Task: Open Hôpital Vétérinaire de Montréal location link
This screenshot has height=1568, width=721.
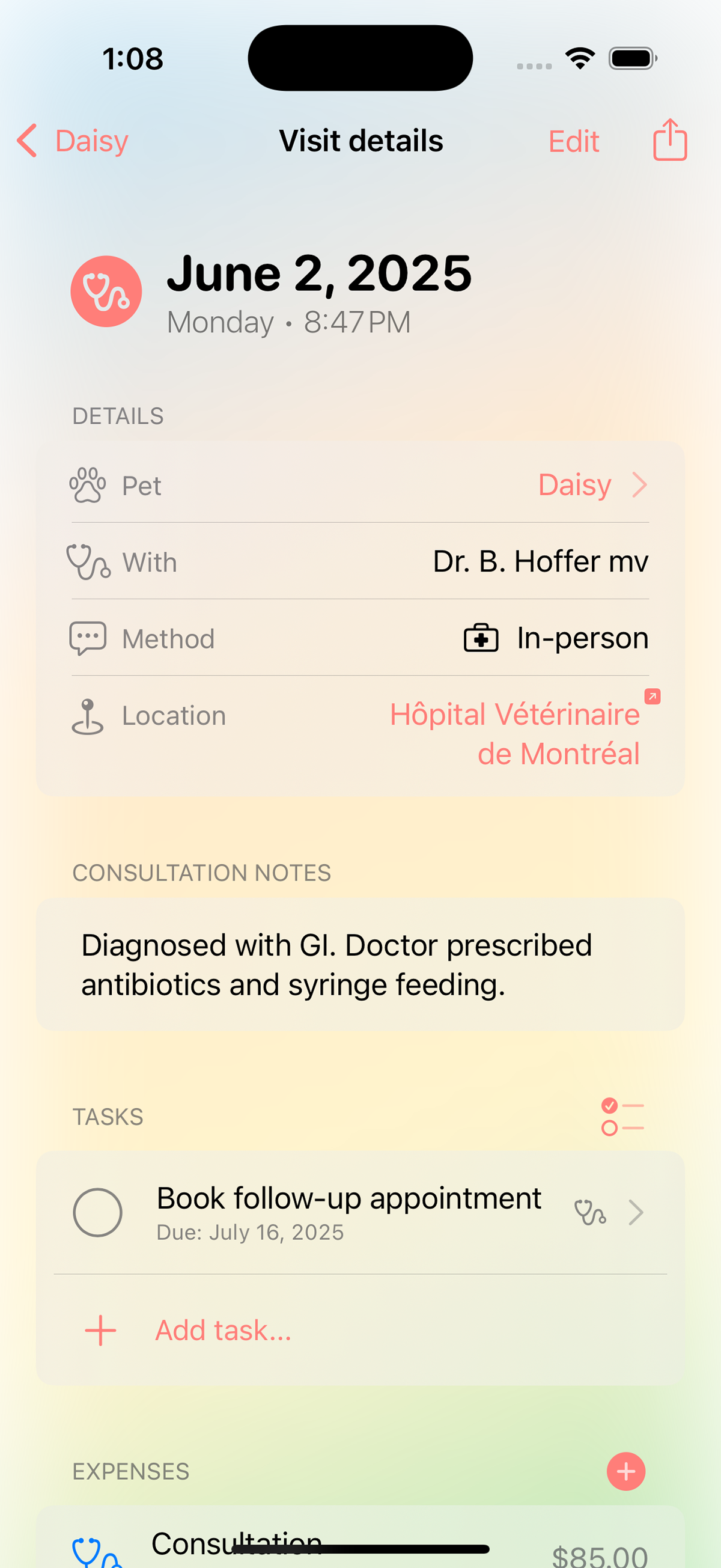Action: pyautogui.click(x=515, y=733)
